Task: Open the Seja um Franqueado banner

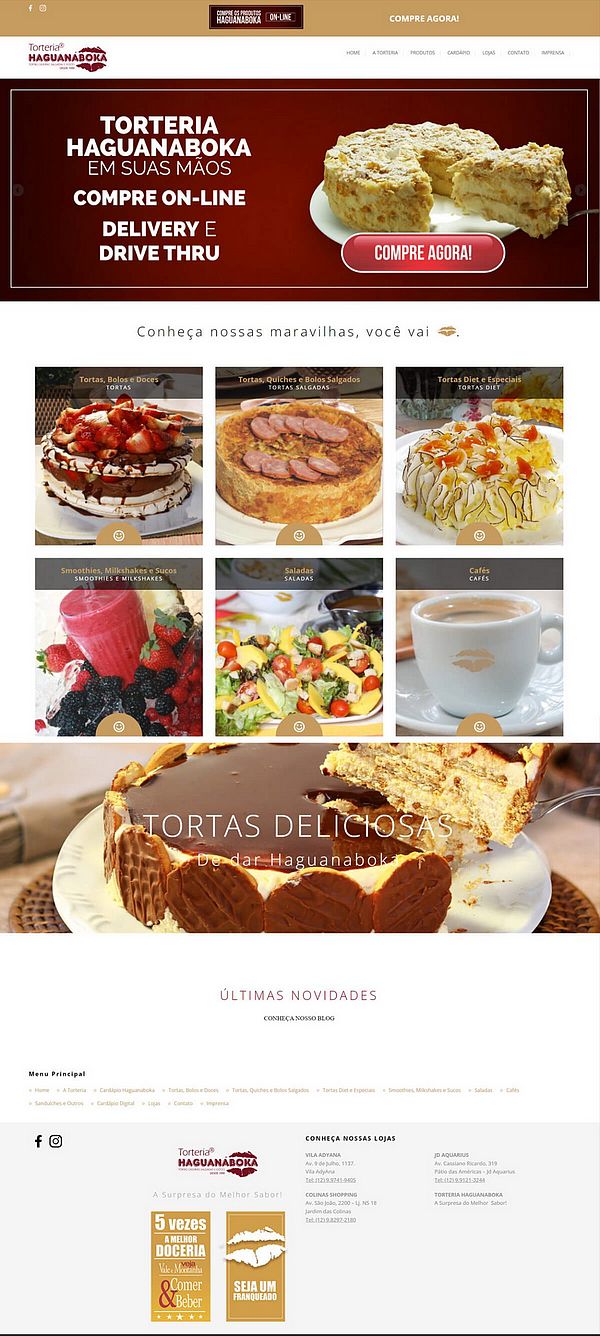Action: coord(255,1266)
